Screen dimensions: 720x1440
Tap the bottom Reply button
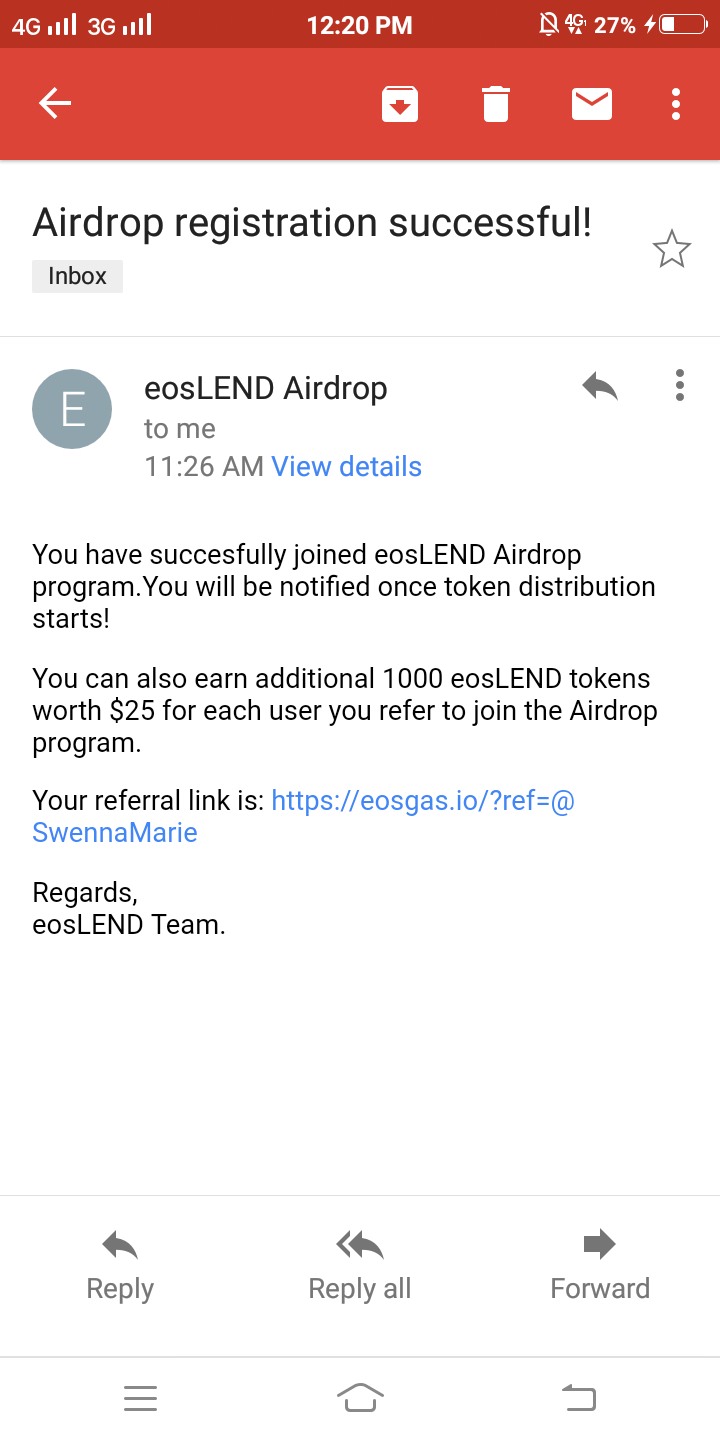point(120,1266)
